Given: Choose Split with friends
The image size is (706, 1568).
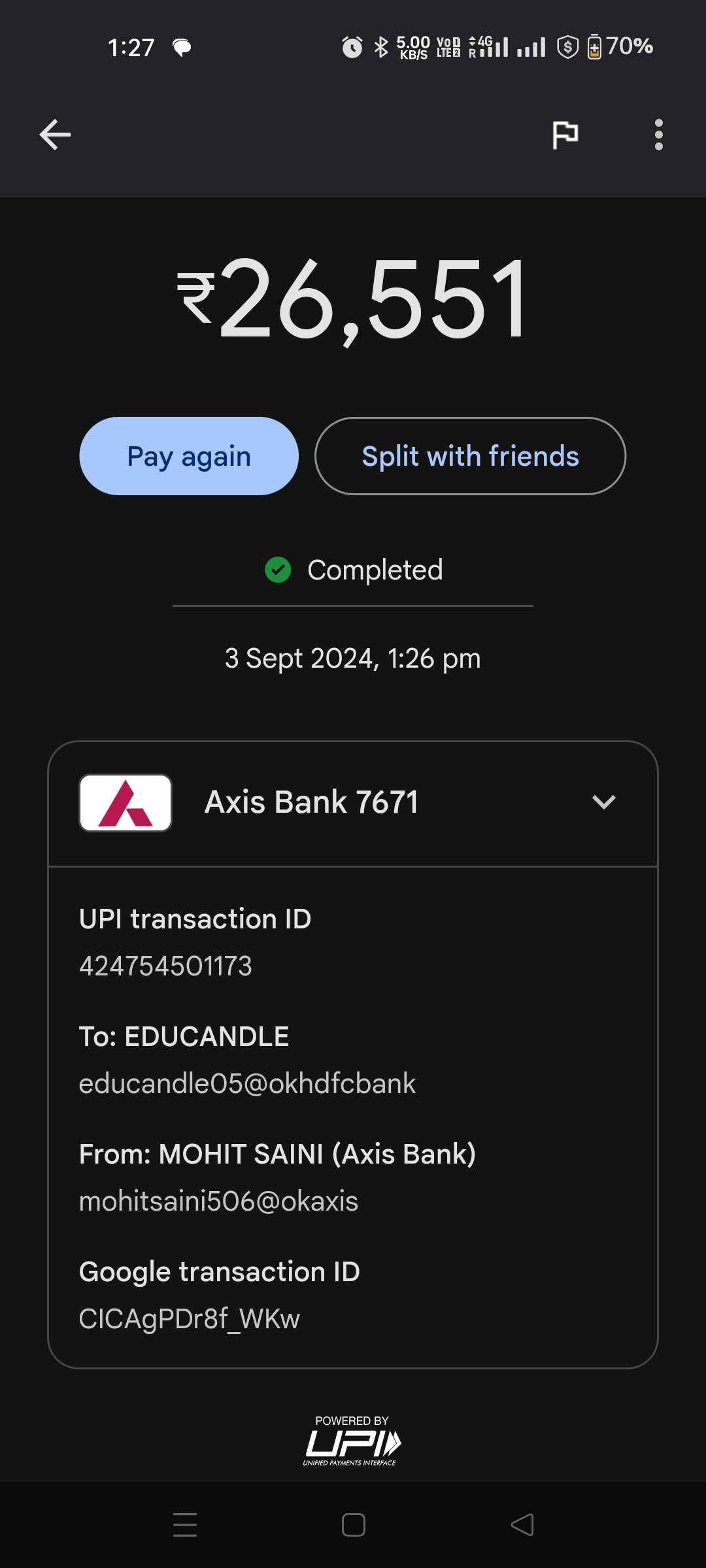Looking at the screenshot, I should [x=470, y=456].
